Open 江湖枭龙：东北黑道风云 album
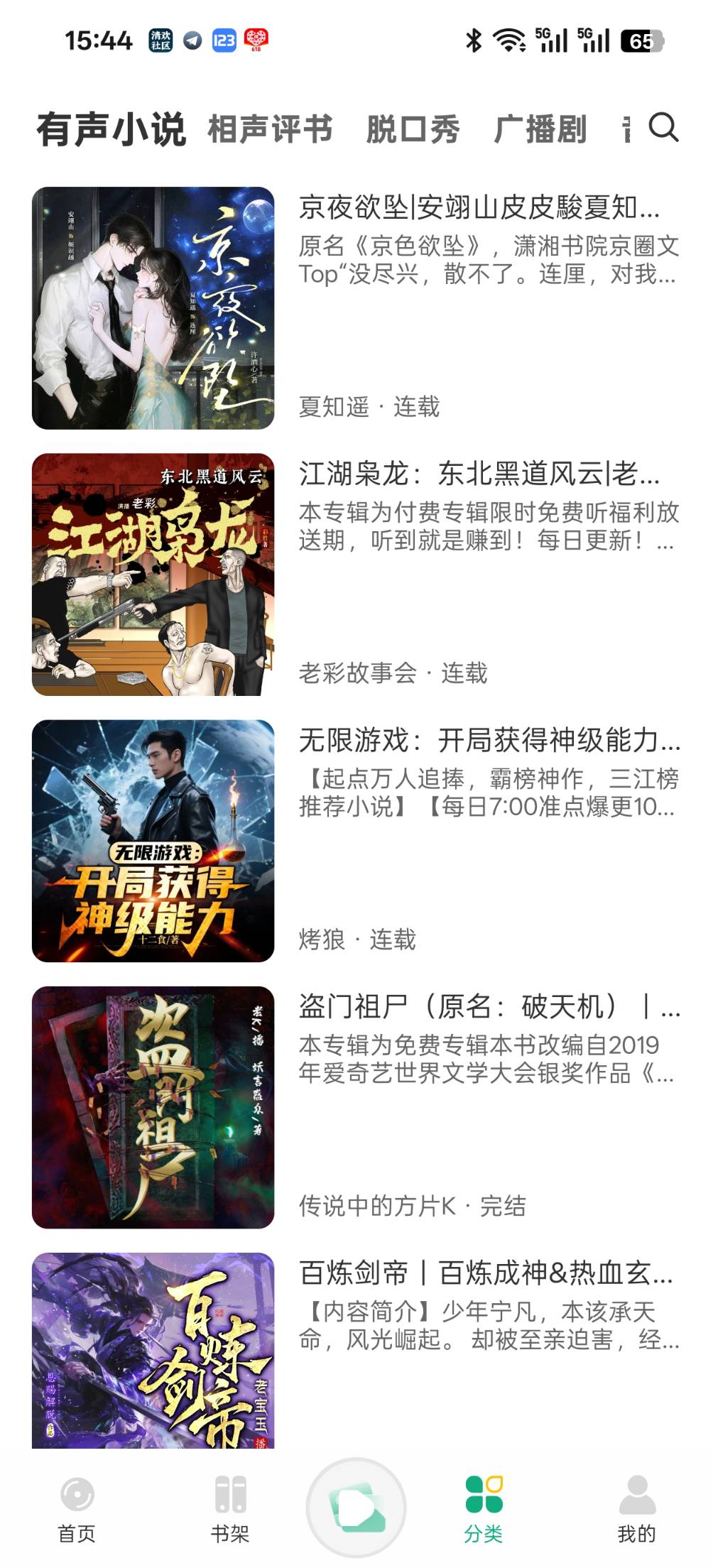This screenshot has height=1568, width=713. point(479,474)
